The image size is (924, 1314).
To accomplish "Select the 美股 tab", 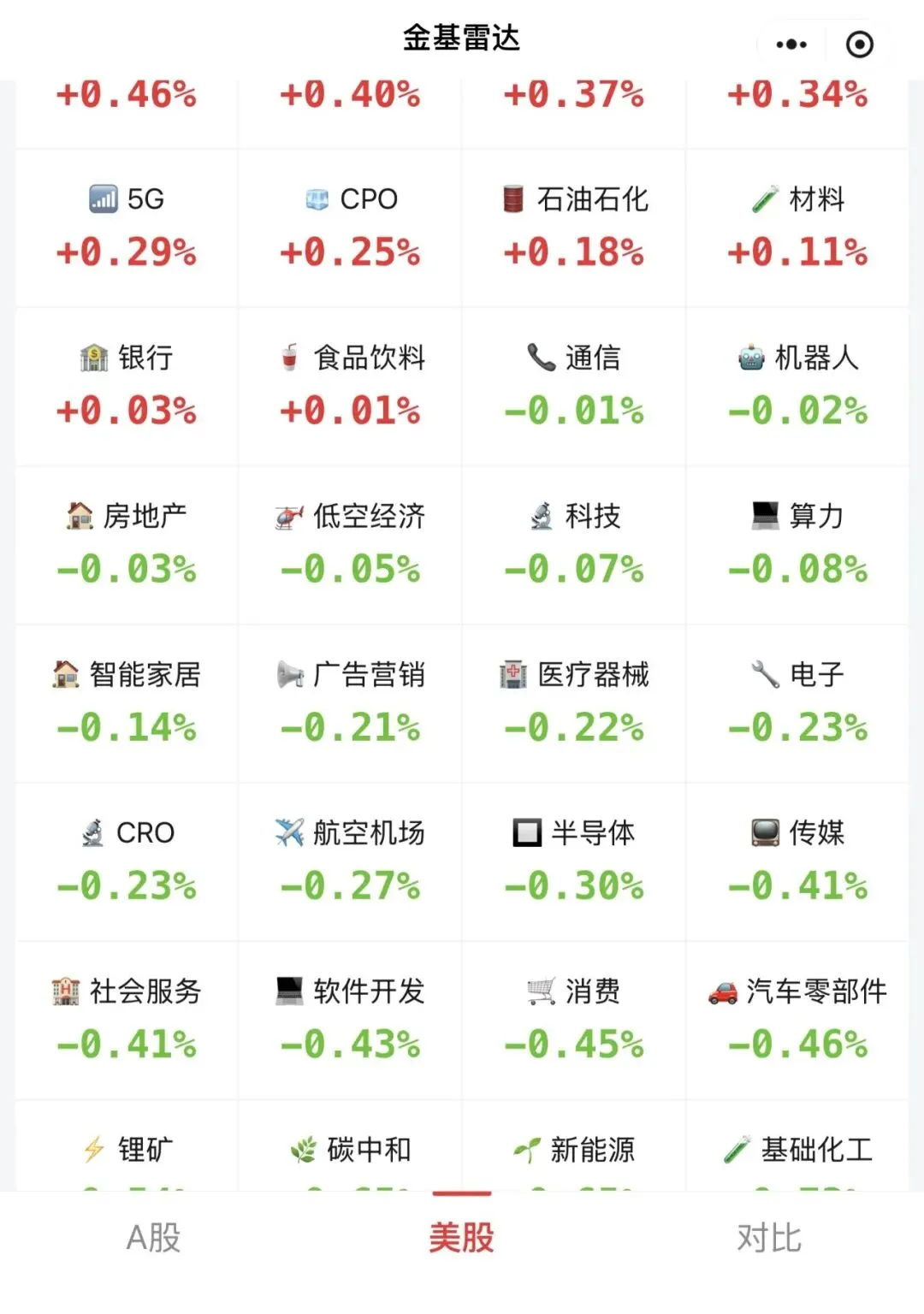I will [462, 1238].
